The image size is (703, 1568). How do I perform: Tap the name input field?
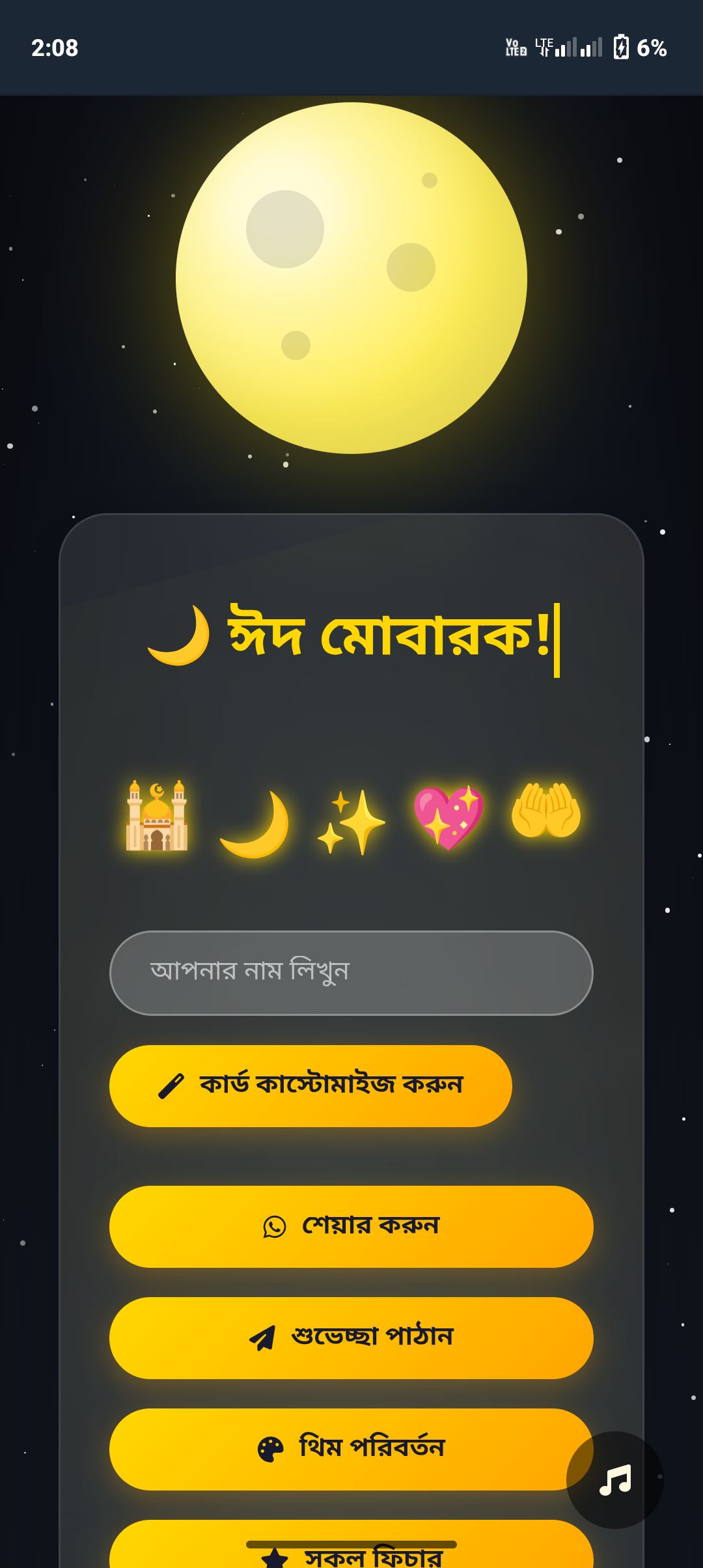click(x=351, y=972)
